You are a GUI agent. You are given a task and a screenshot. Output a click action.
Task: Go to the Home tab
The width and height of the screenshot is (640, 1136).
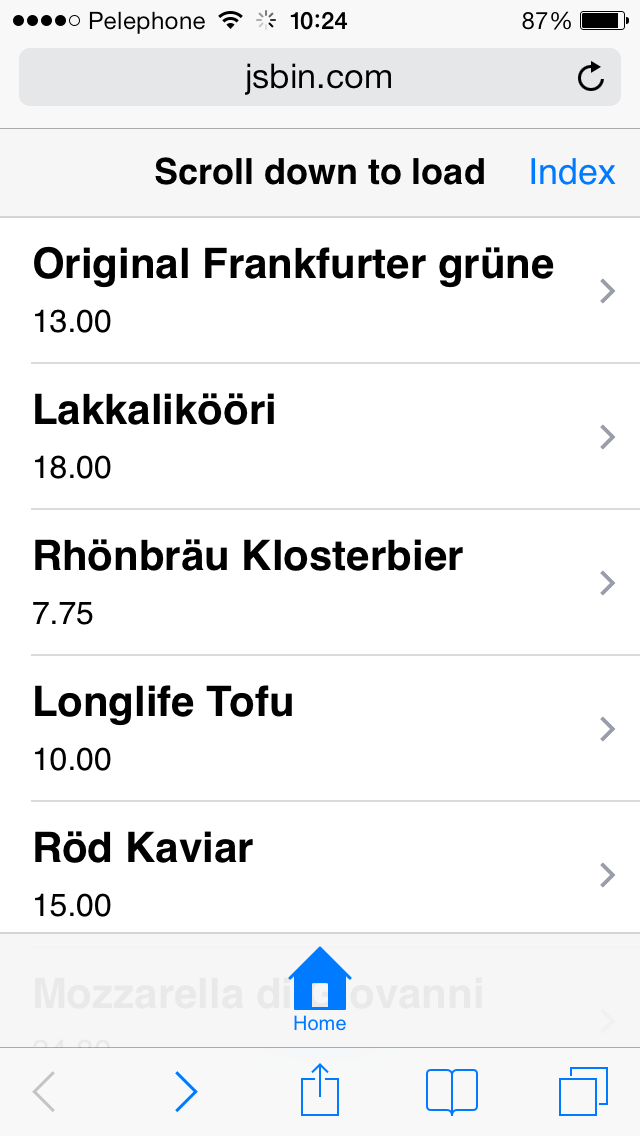320,990
